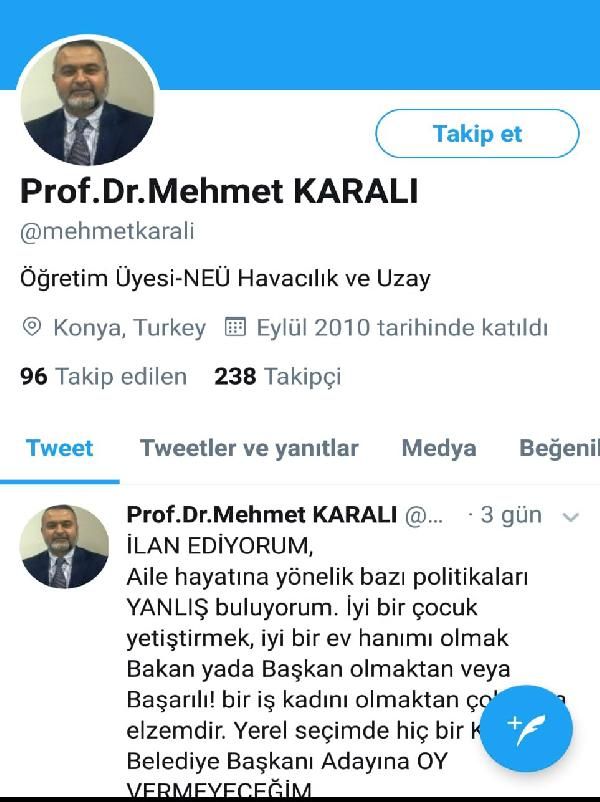
Task: Tap the tweet author's small avatar
Action: tap(65, 547)
